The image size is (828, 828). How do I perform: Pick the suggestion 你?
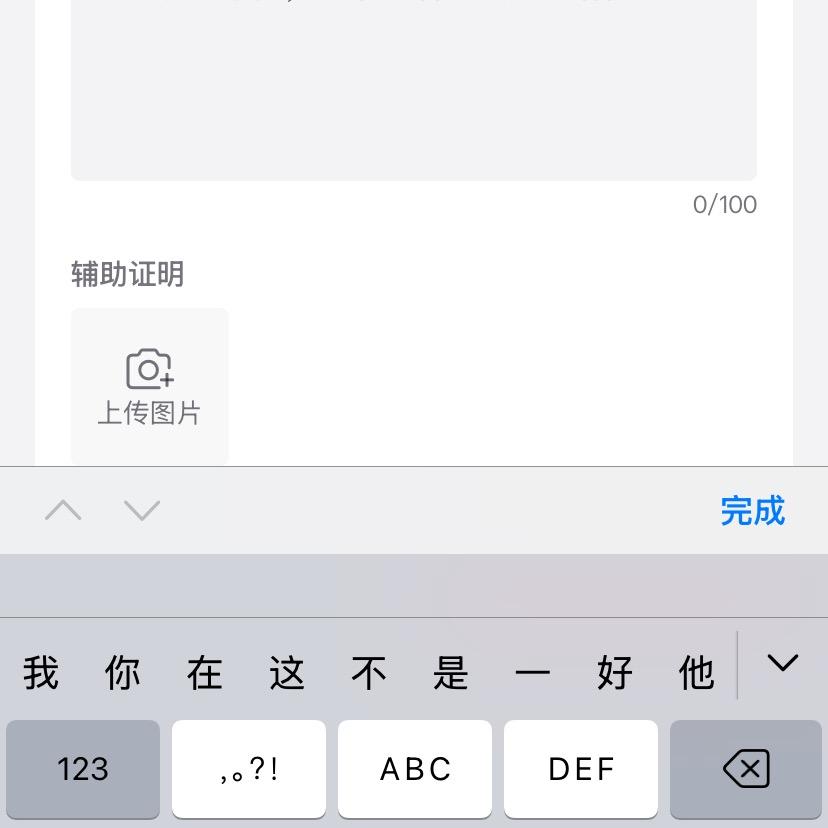[123, 672]
